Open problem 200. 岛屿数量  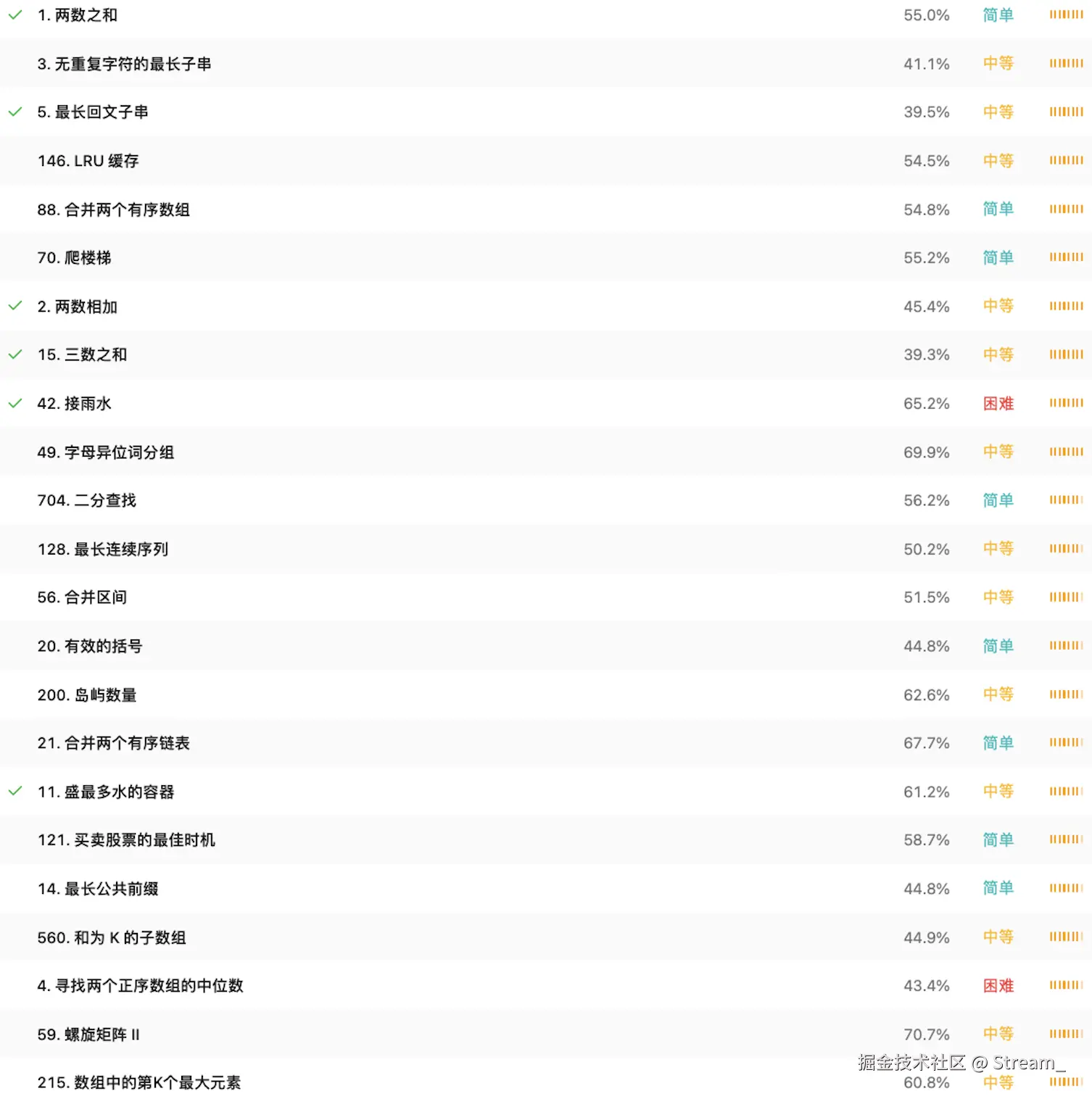click(87, 695)
